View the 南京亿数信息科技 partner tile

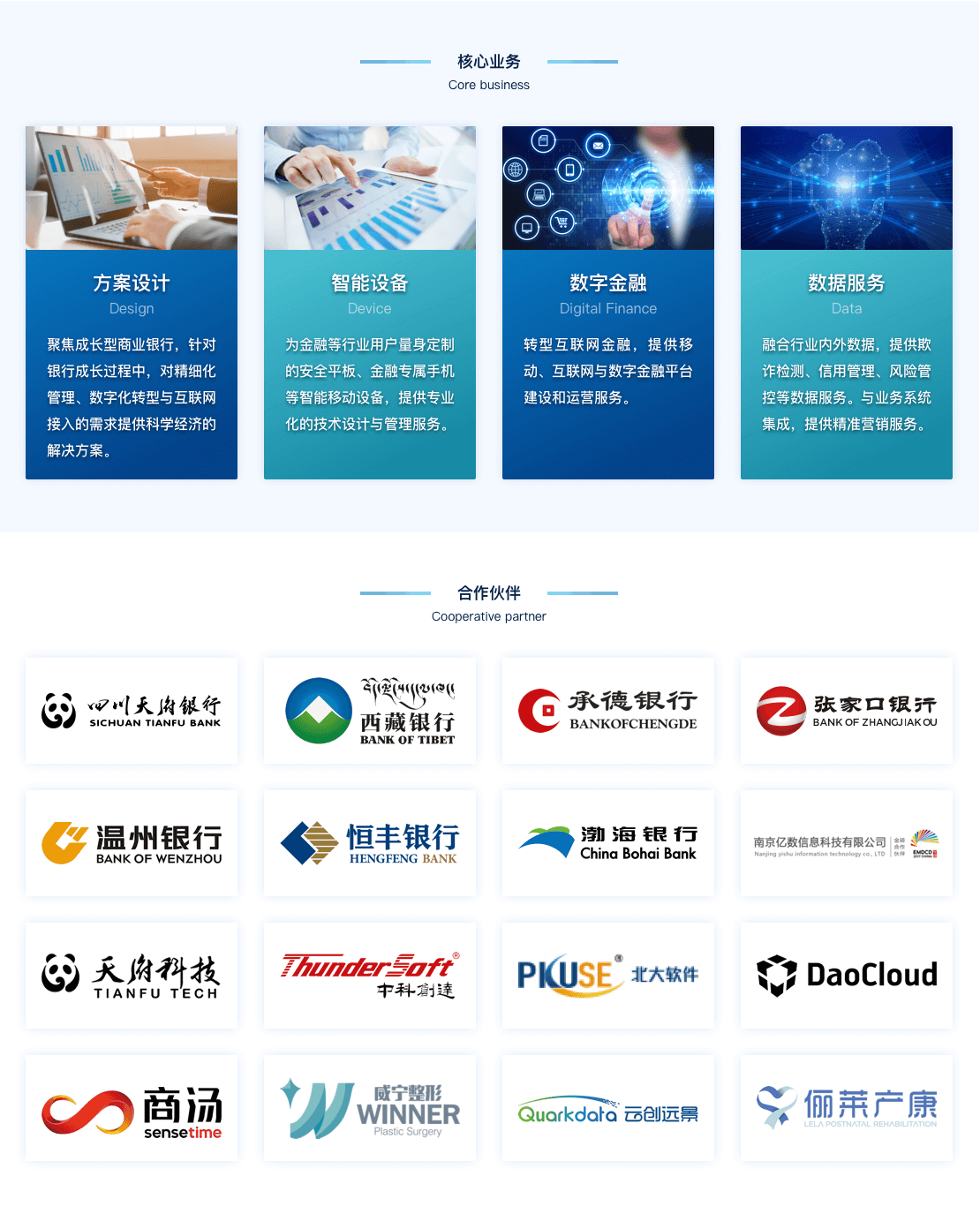click(x=847, y=843)
